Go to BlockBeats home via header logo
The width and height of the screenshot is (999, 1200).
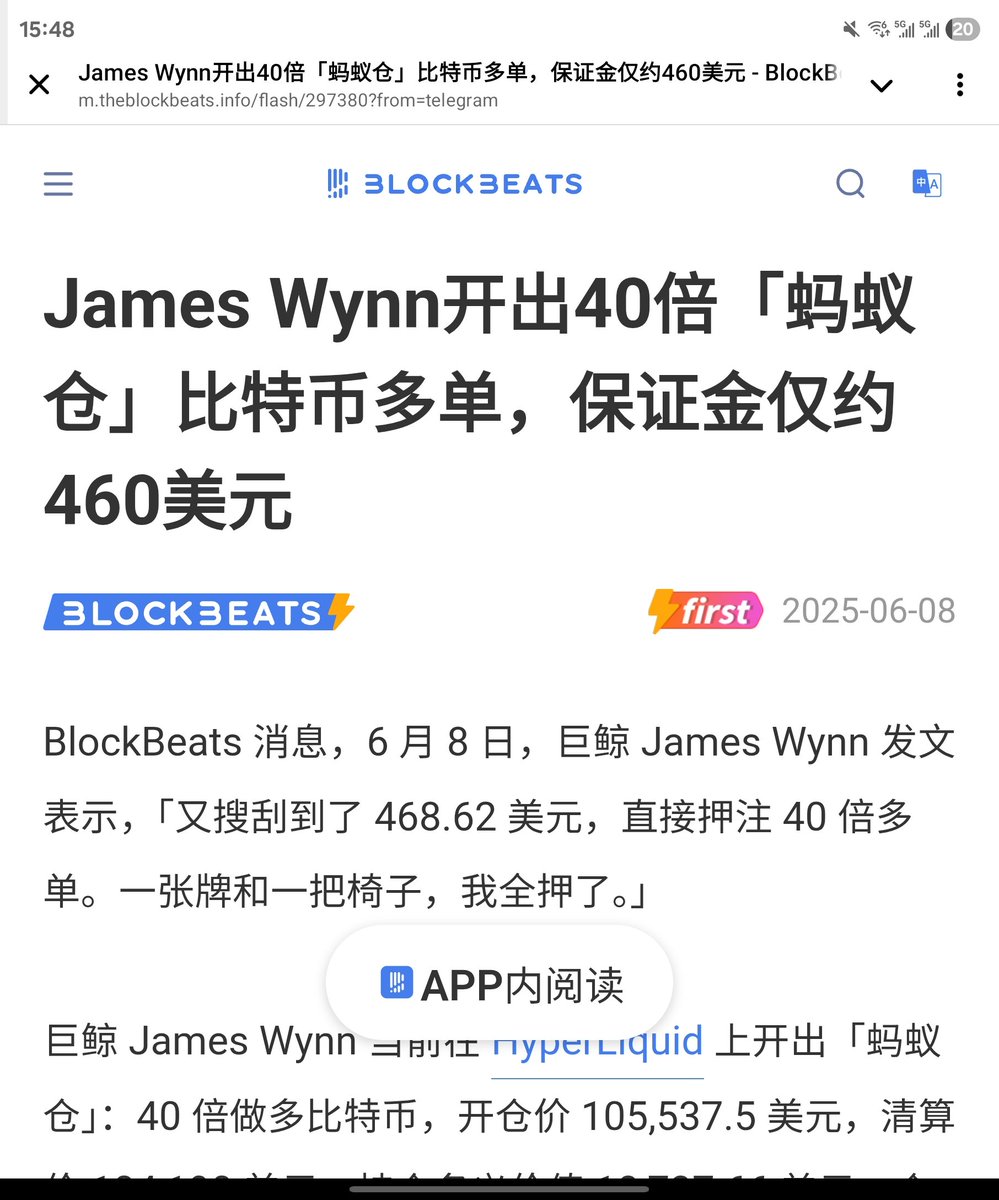[455, 184]
